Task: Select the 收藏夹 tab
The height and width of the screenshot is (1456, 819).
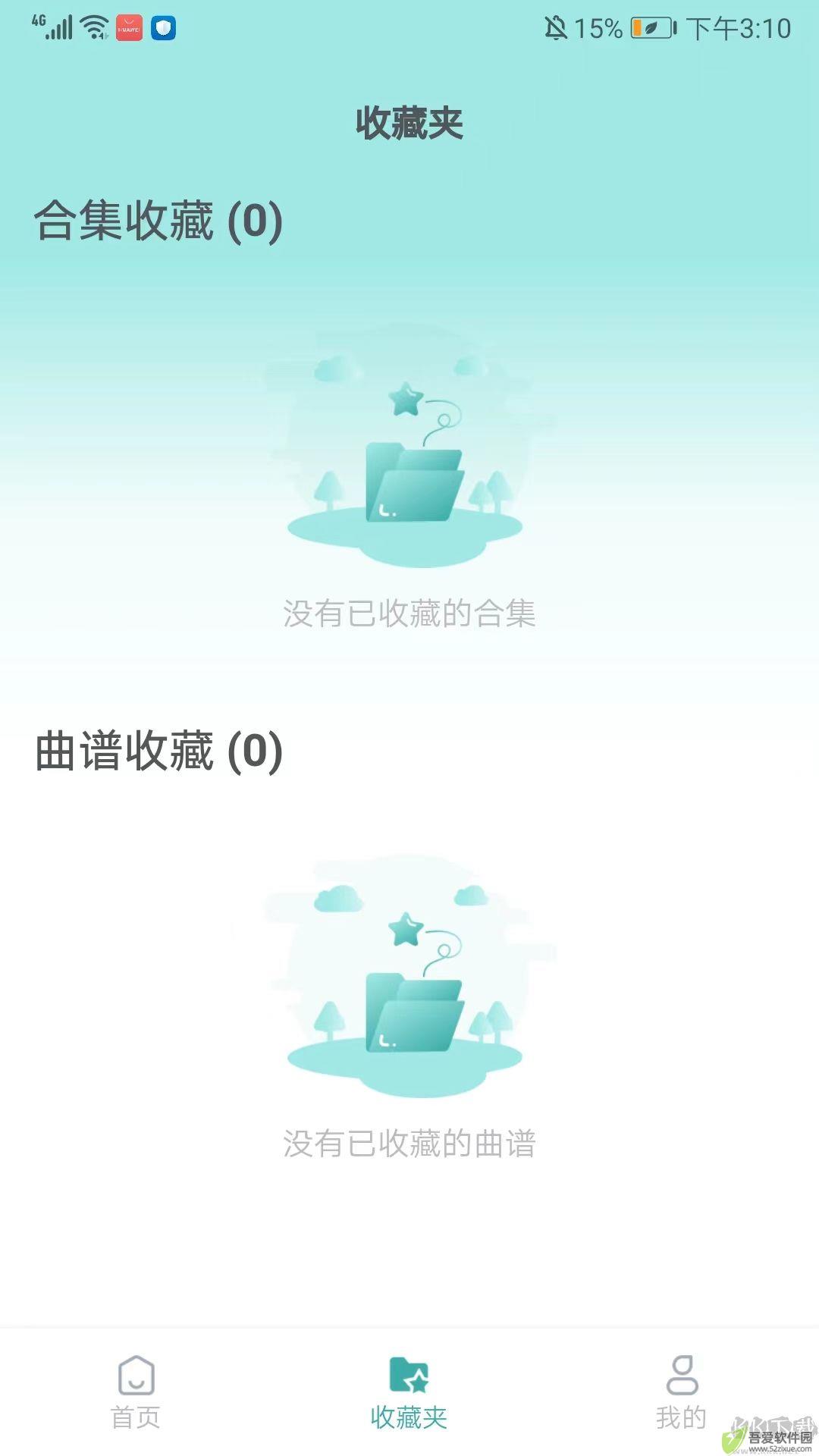Action: coord(409,1392)
